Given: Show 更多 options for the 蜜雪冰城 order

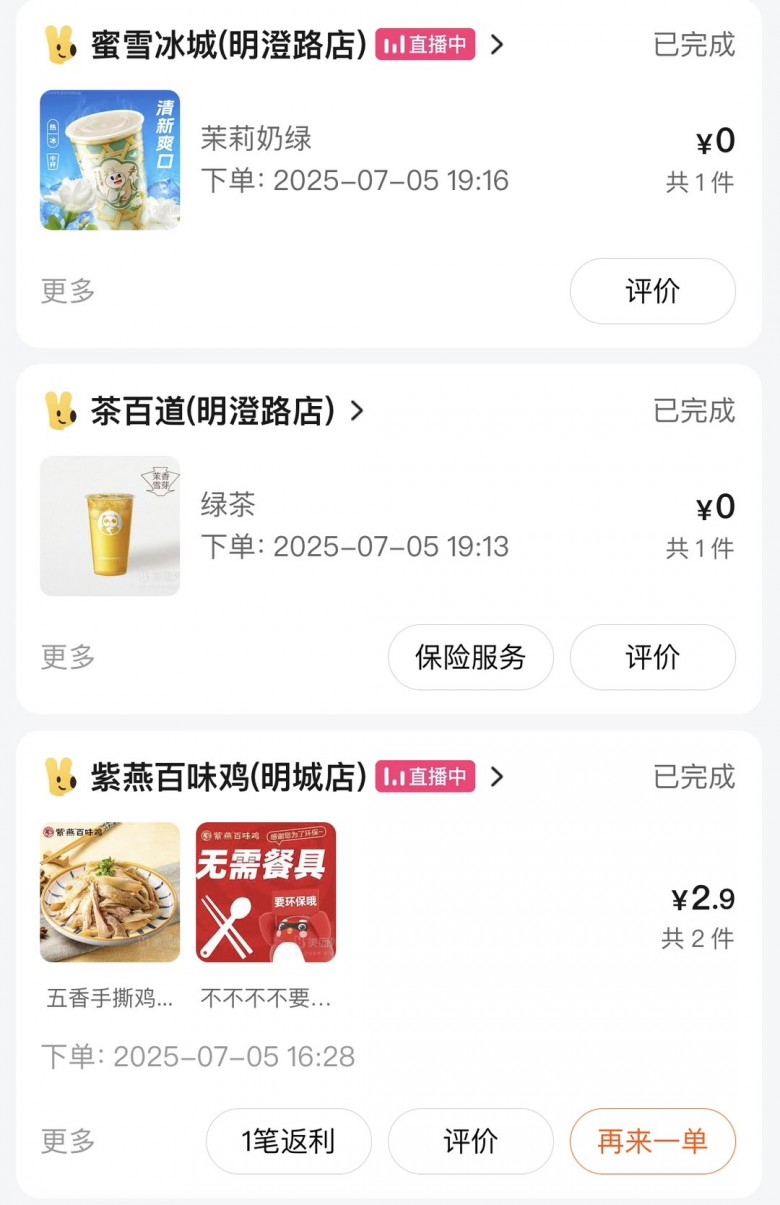Looking at the screenshot, I should point(68,291).
